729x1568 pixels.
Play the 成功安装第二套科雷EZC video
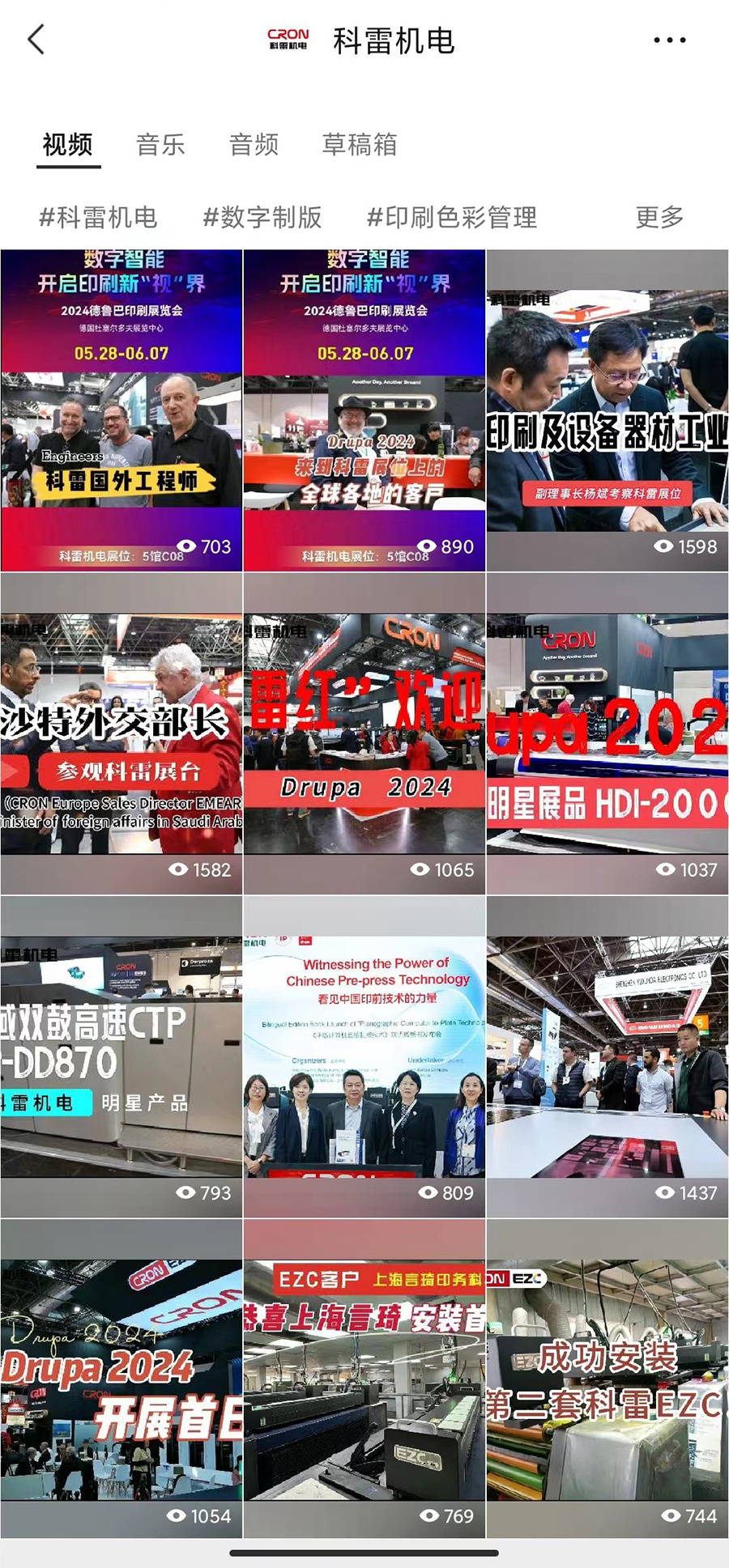(607, 1379)
